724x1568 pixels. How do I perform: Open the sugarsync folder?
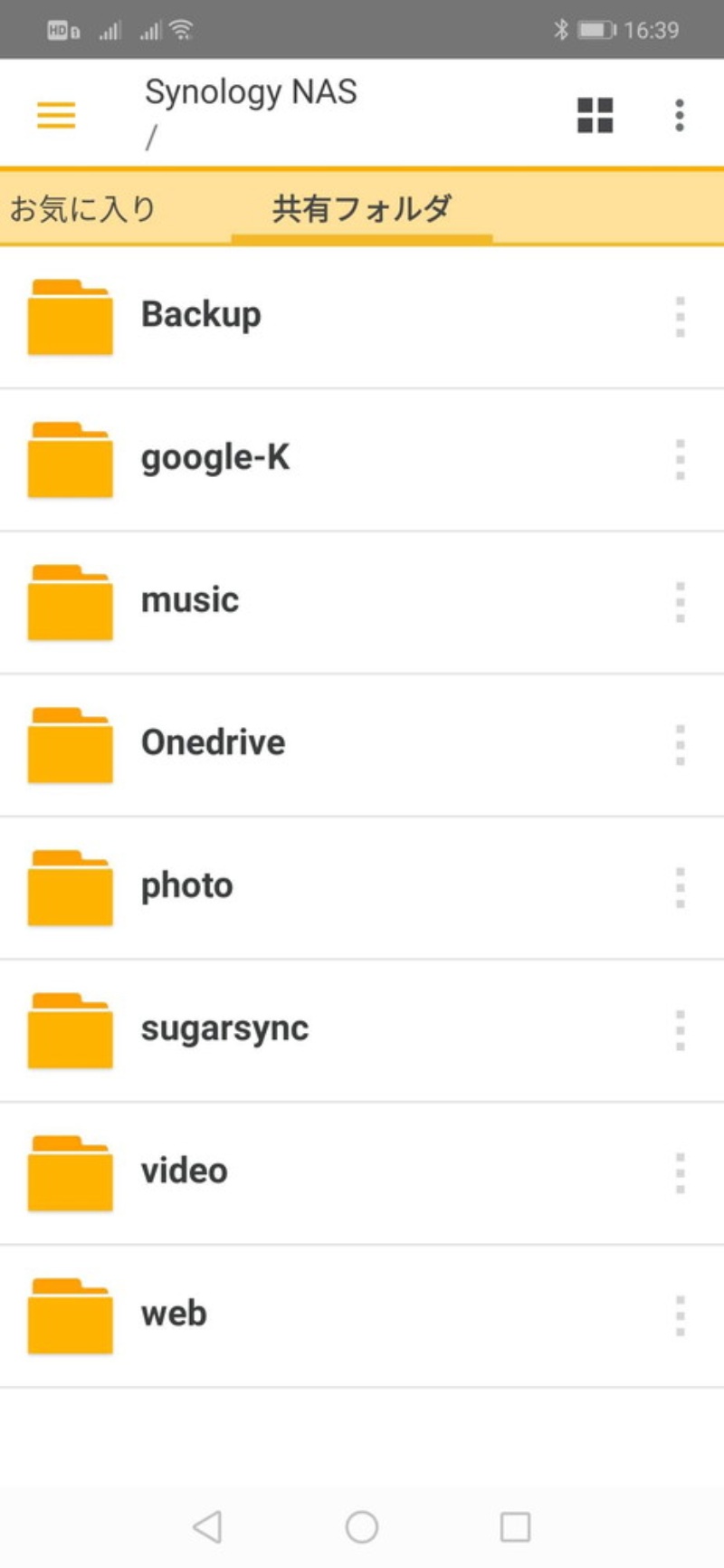[x=224, y=1028]
